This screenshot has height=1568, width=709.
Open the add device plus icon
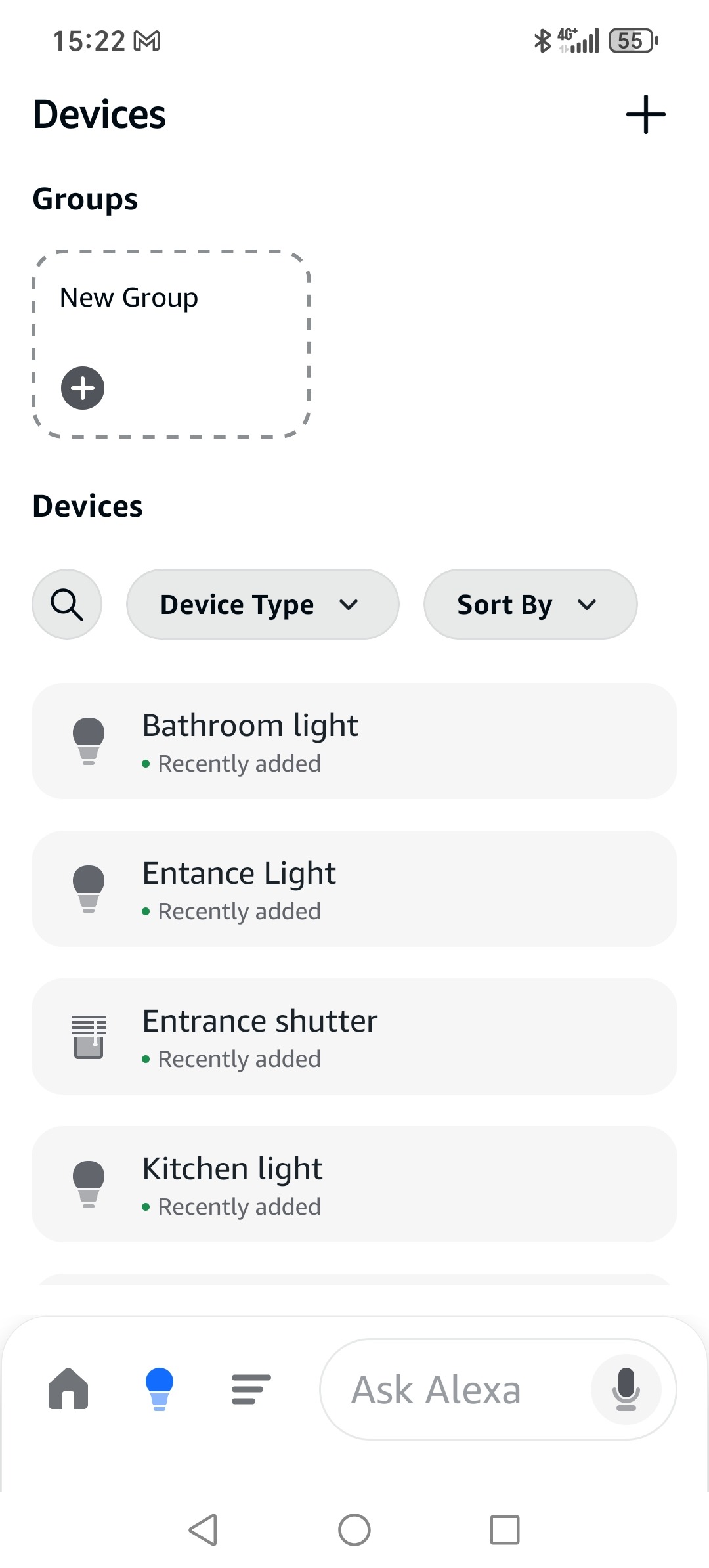[x=645, y=114]
